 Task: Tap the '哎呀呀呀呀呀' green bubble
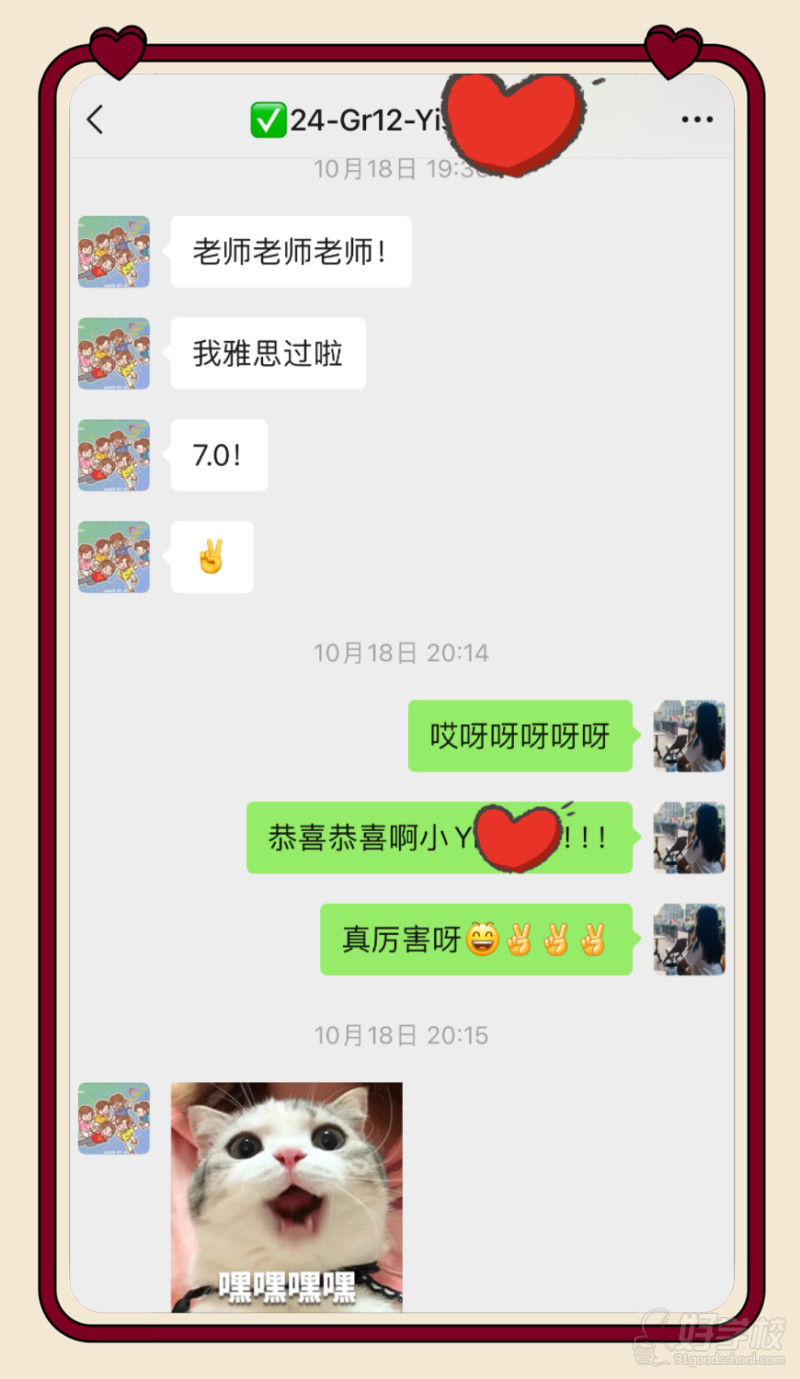(x=520, y=737)
